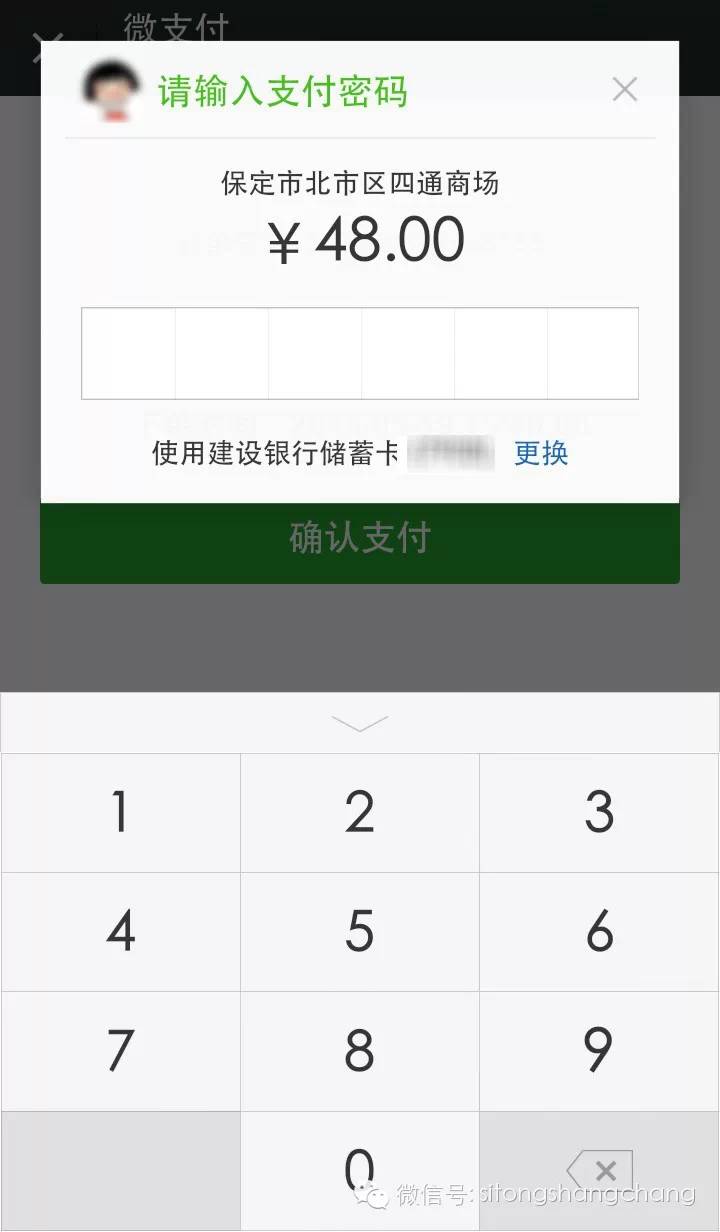Collapse the number keypad with the chevron
Image resolution: width=720 pixels, height=1232 pixels.
coord(360,723)
